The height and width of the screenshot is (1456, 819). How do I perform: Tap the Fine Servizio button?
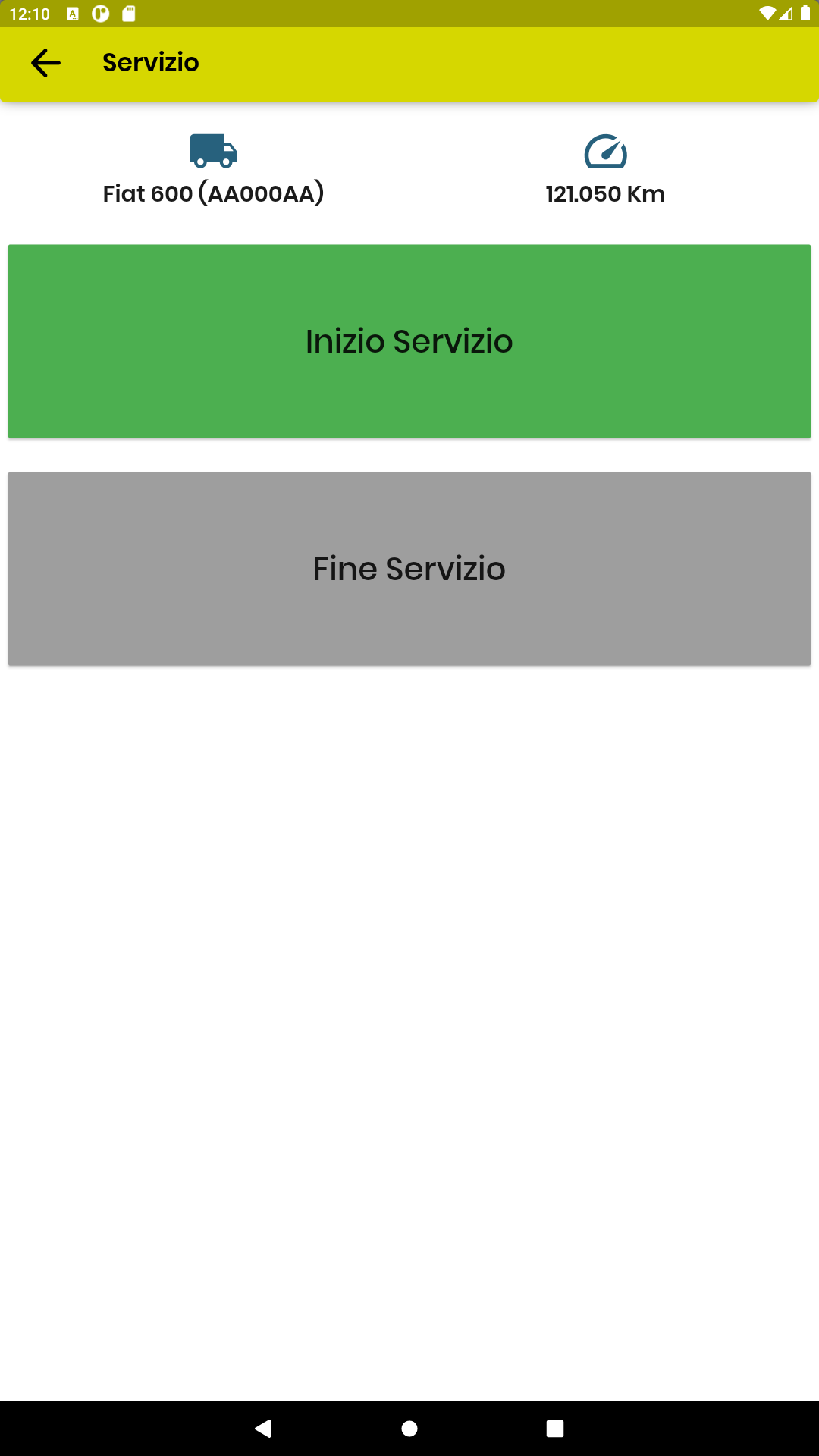click(x=409, y=569)
